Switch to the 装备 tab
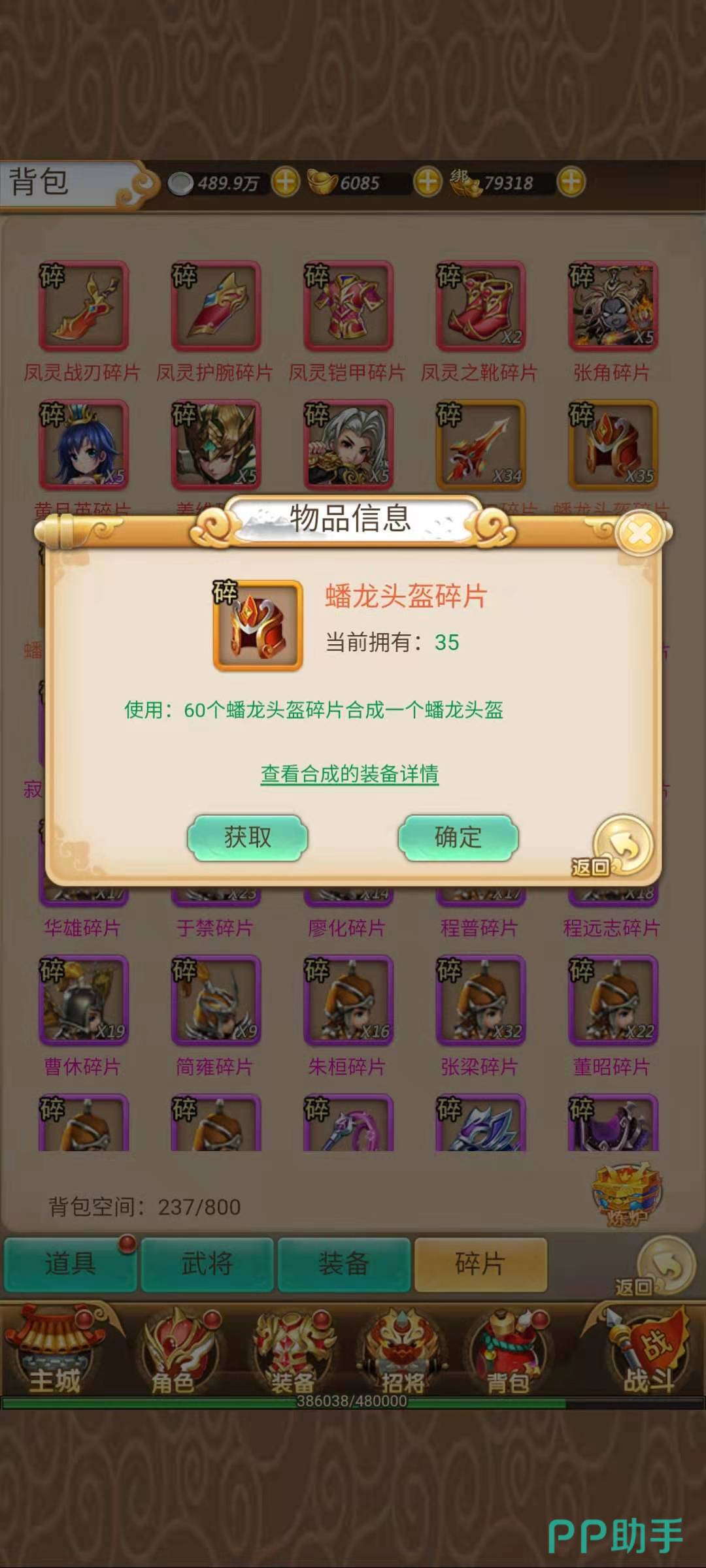The height and width of the screenshot is (1568, 706). (x=344, y=1263)
